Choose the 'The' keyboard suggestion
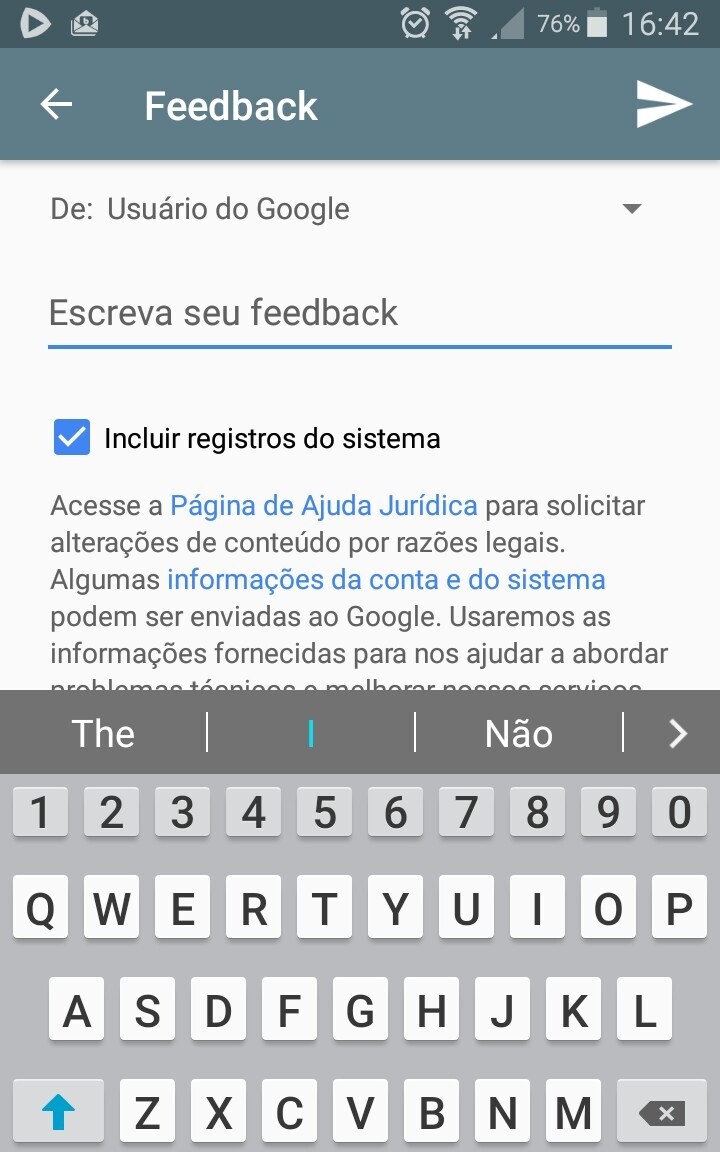720x1152 pixels. click(103, 734)
